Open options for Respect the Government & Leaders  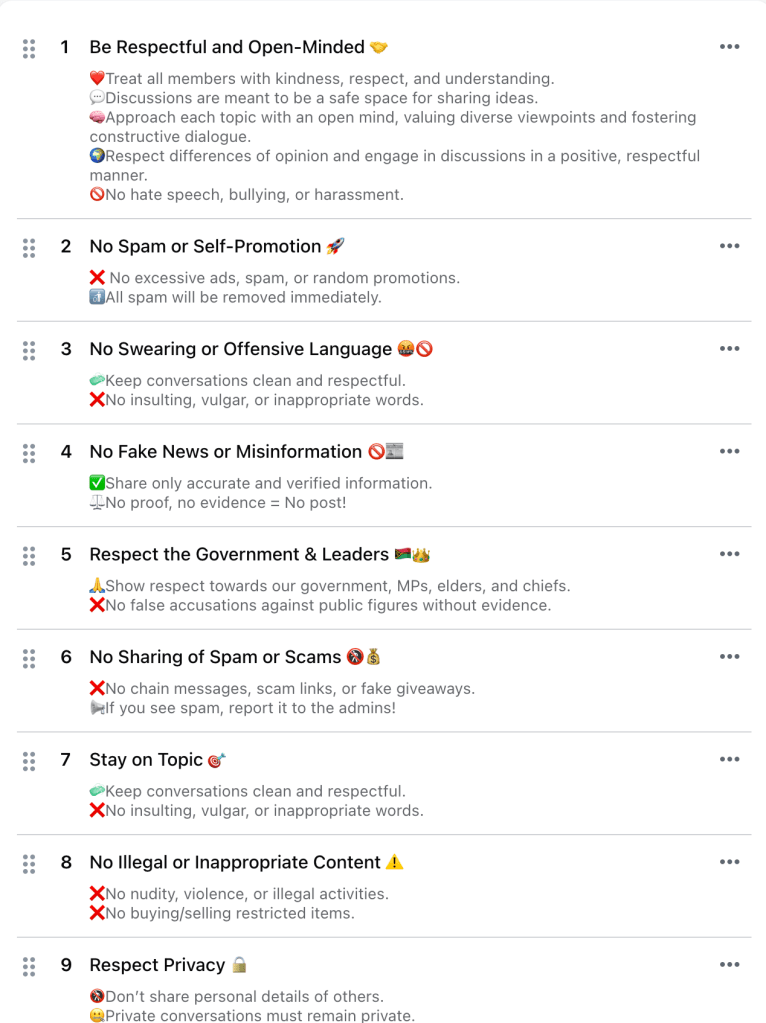pos(729,554)
